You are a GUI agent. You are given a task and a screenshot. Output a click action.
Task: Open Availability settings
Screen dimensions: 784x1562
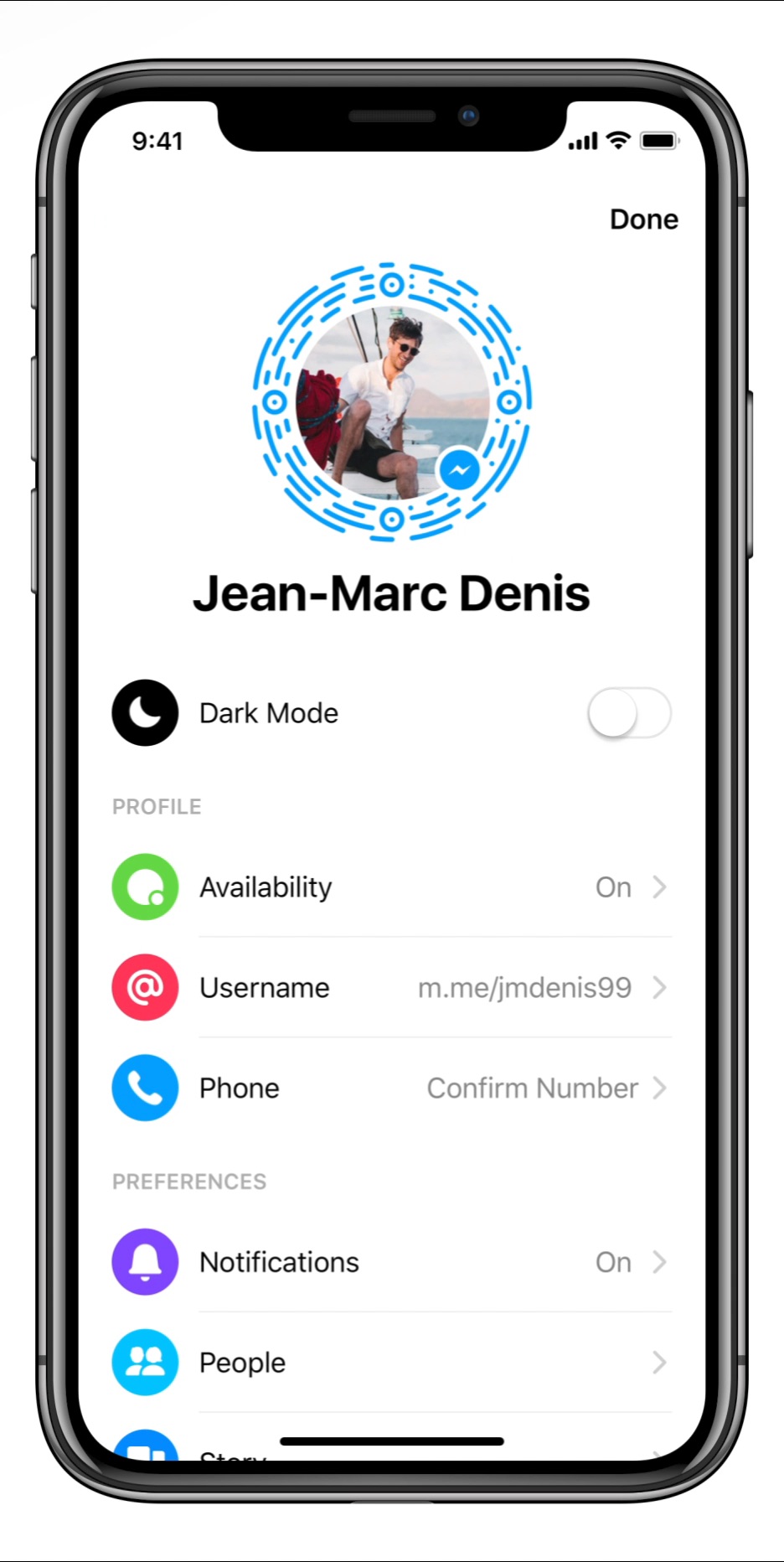point(391,887)
